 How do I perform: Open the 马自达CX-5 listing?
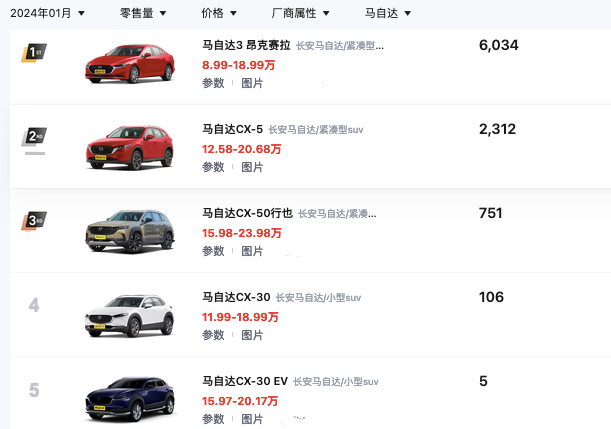click(x=232, y=130)
